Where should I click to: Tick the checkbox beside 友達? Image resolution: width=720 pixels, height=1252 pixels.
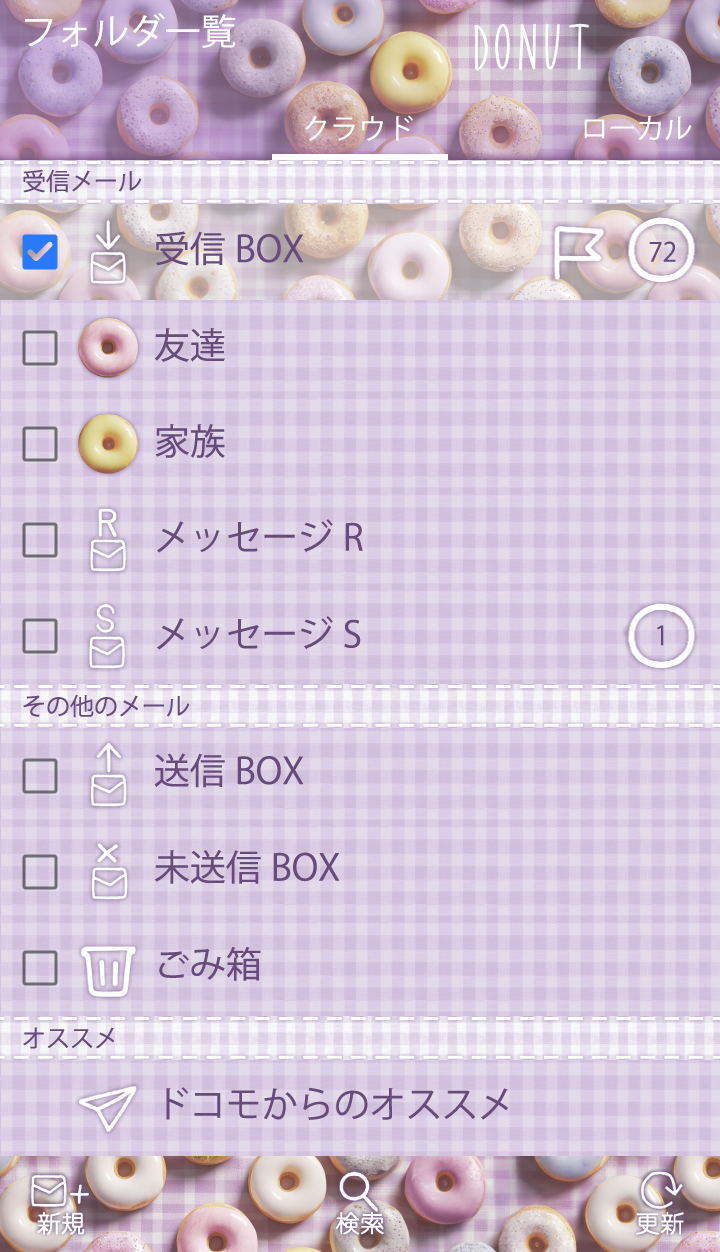[x=40, y=348]
